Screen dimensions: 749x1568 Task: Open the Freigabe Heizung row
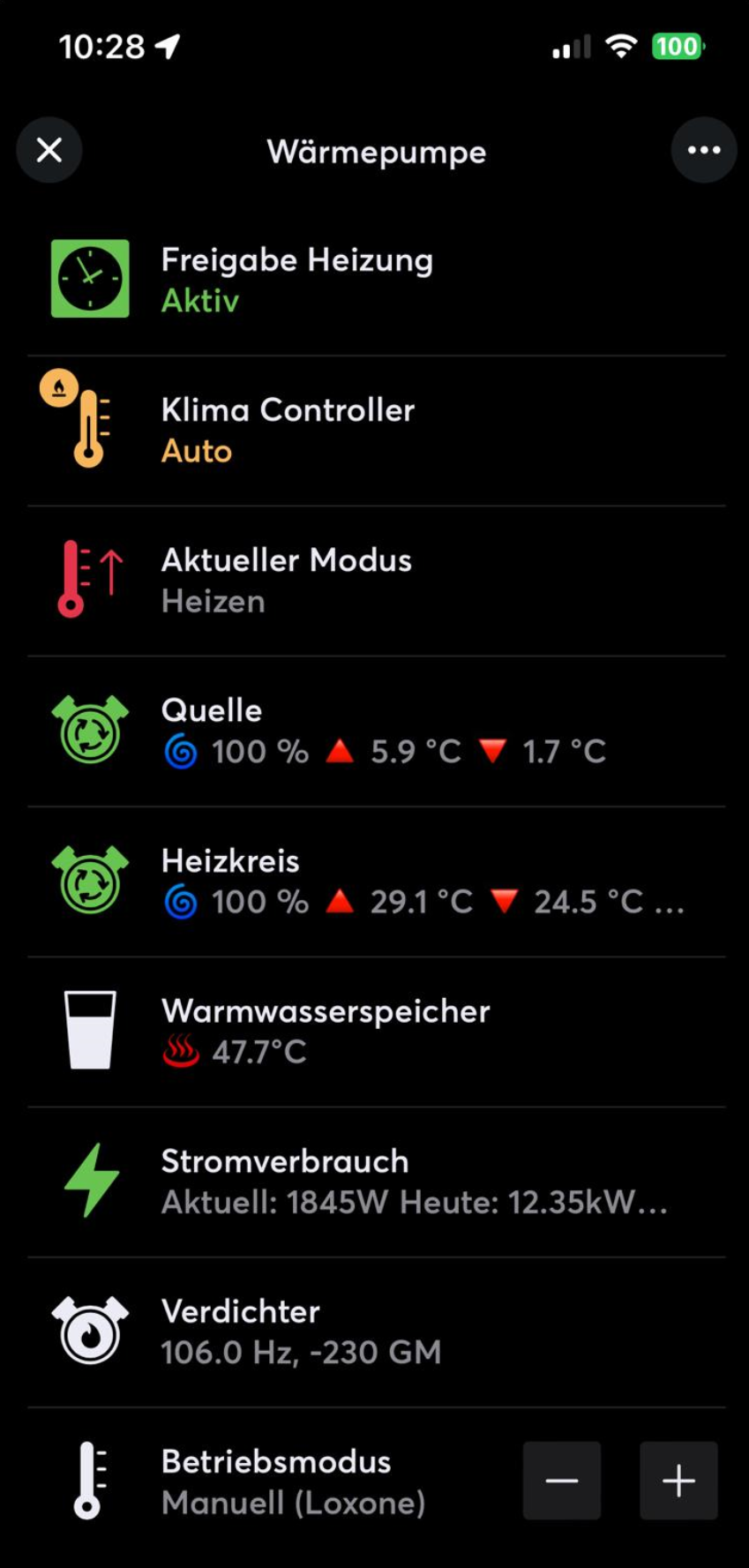(x=376, y=281)
